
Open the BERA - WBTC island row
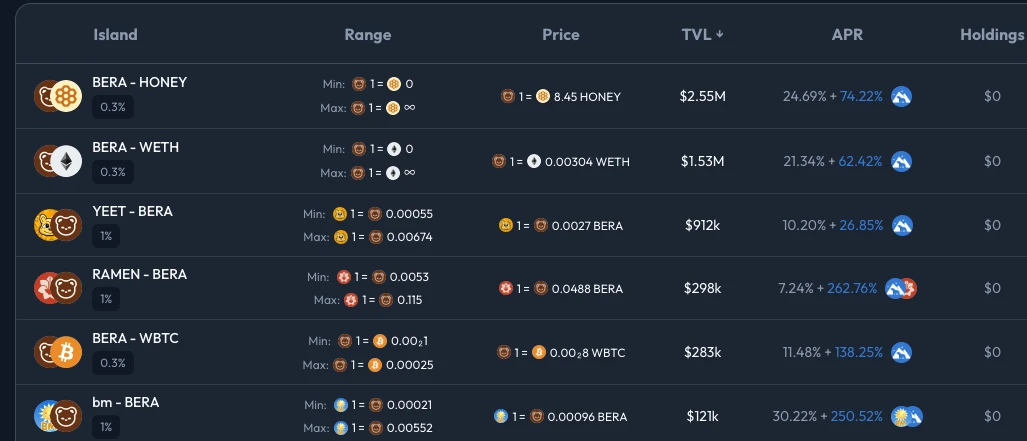(135, 339)
